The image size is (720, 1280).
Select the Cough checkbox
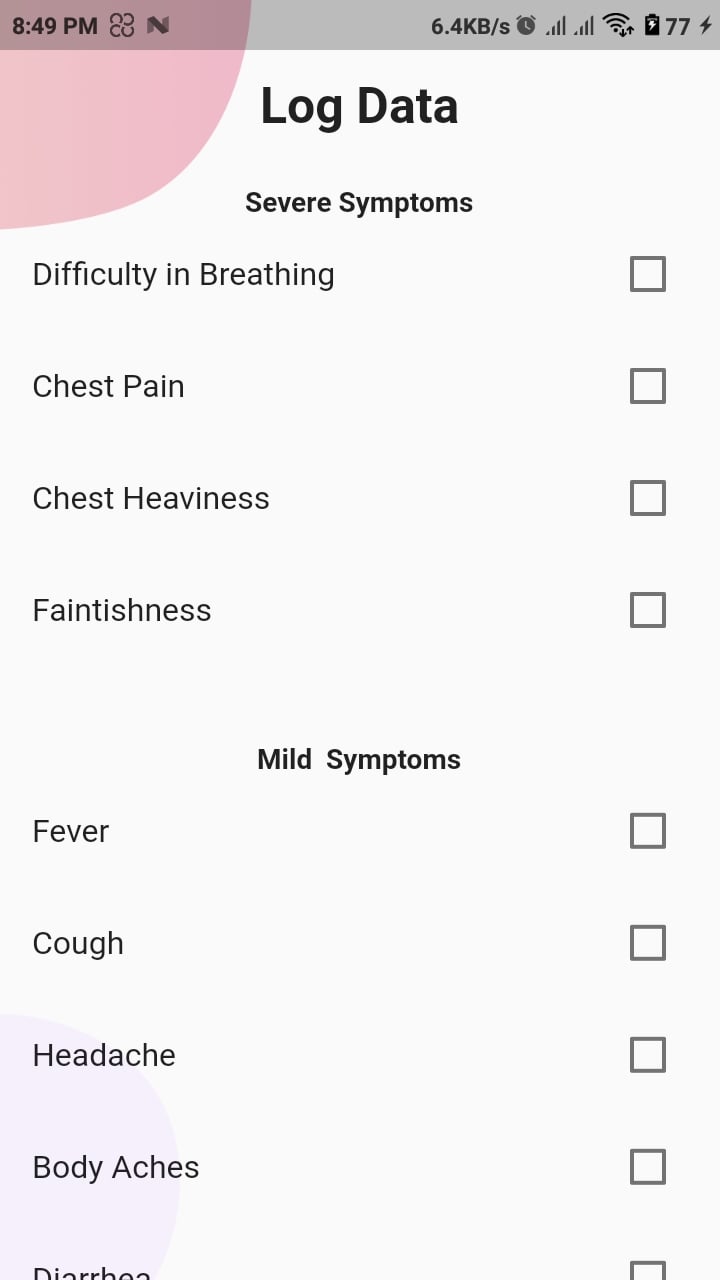(x=648, y=943)
